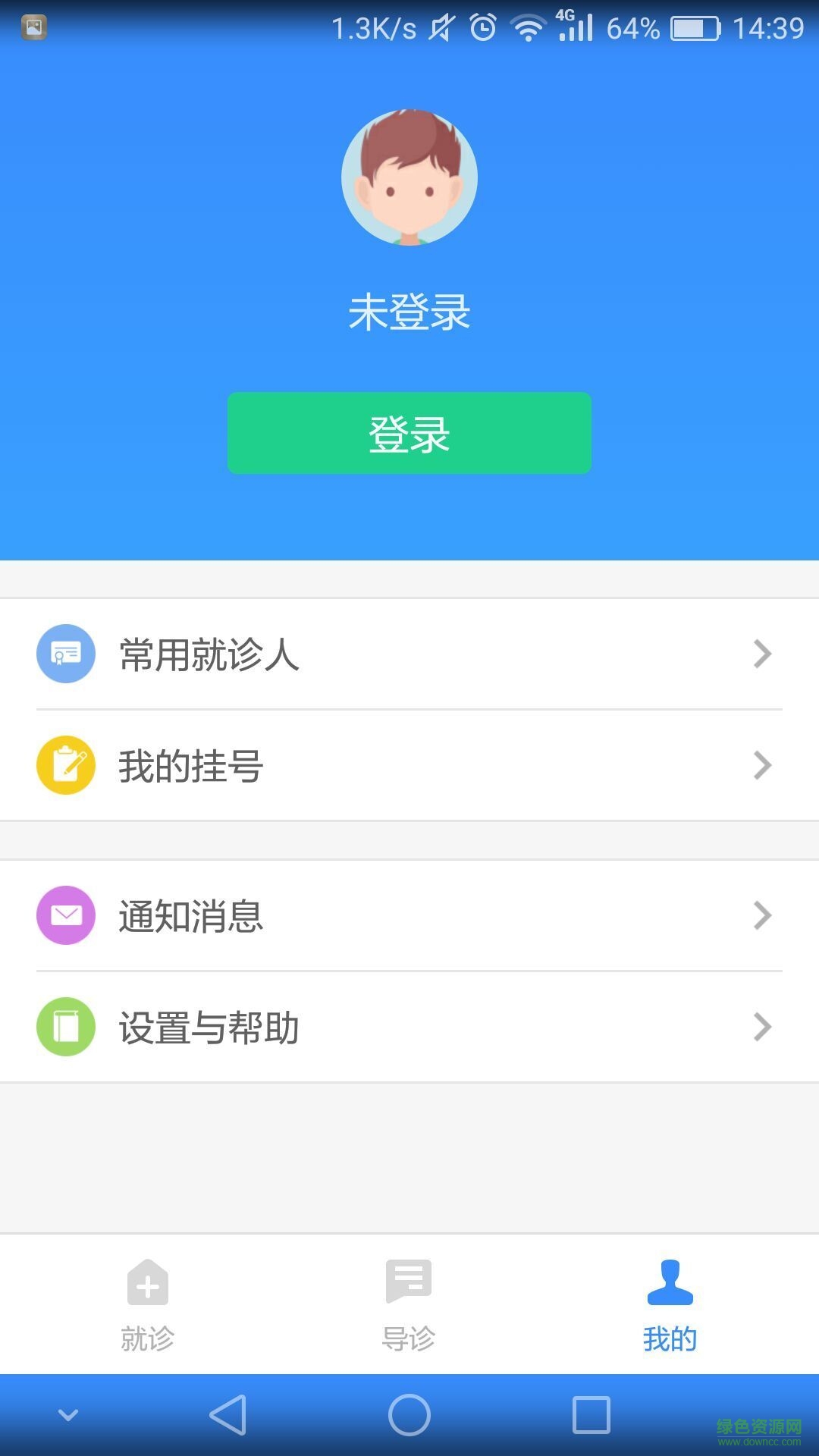Viewport: 819px width, 1456px height.
Task: Tap the profile avatar picture
Action: tap(409, 177)
